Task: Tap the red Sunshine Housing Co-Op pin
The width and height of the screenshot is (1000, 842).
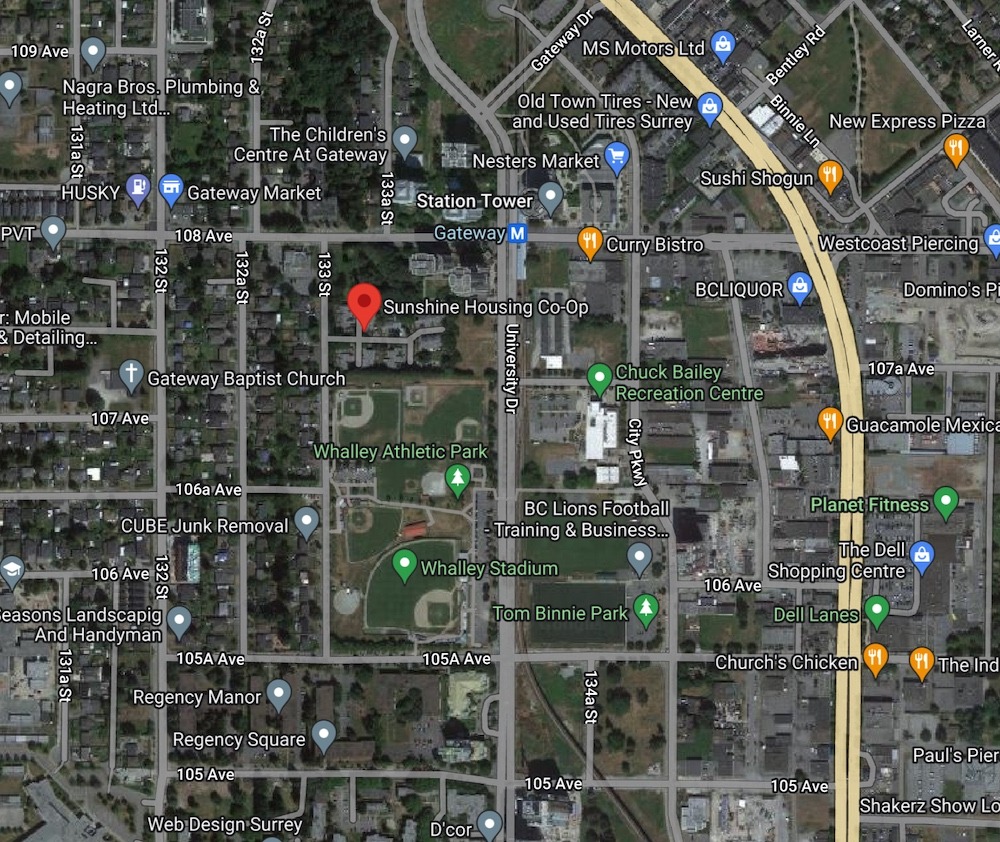Action: (x=364, y=303)
